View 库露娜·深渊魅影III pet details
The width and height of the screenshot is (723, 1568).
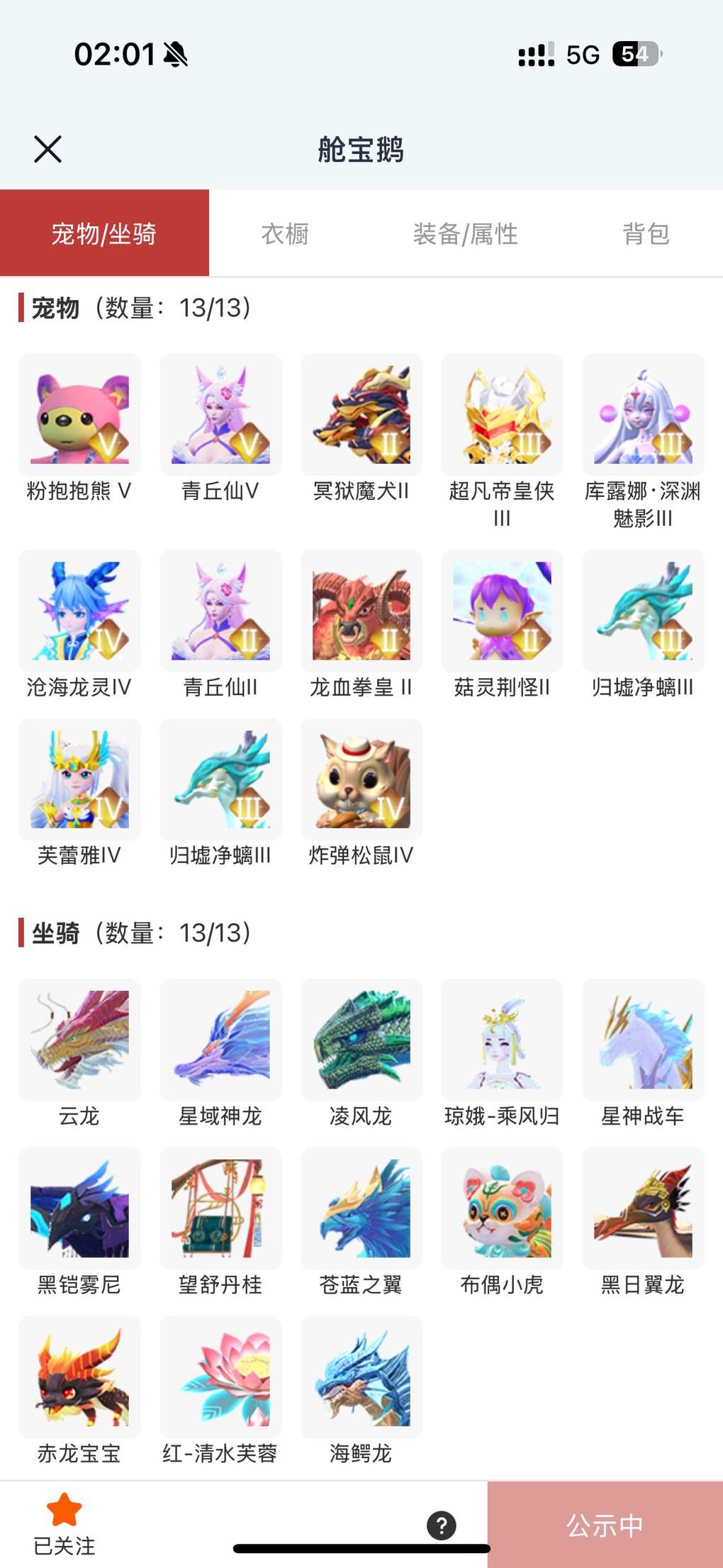click(x=643, y=415)
